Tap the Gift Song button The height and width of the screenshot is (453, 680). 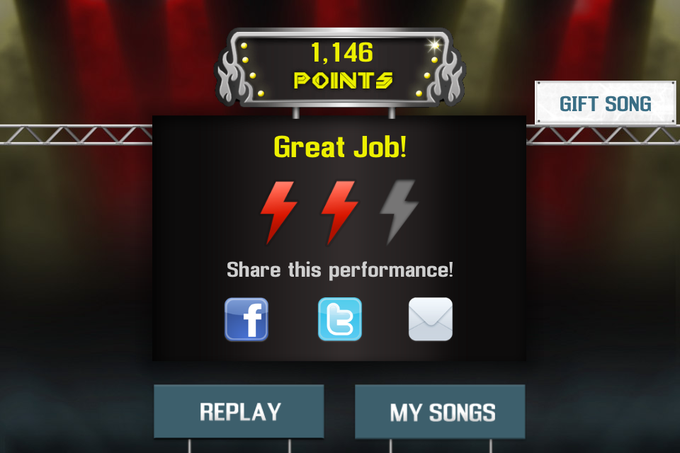[605, 104]
